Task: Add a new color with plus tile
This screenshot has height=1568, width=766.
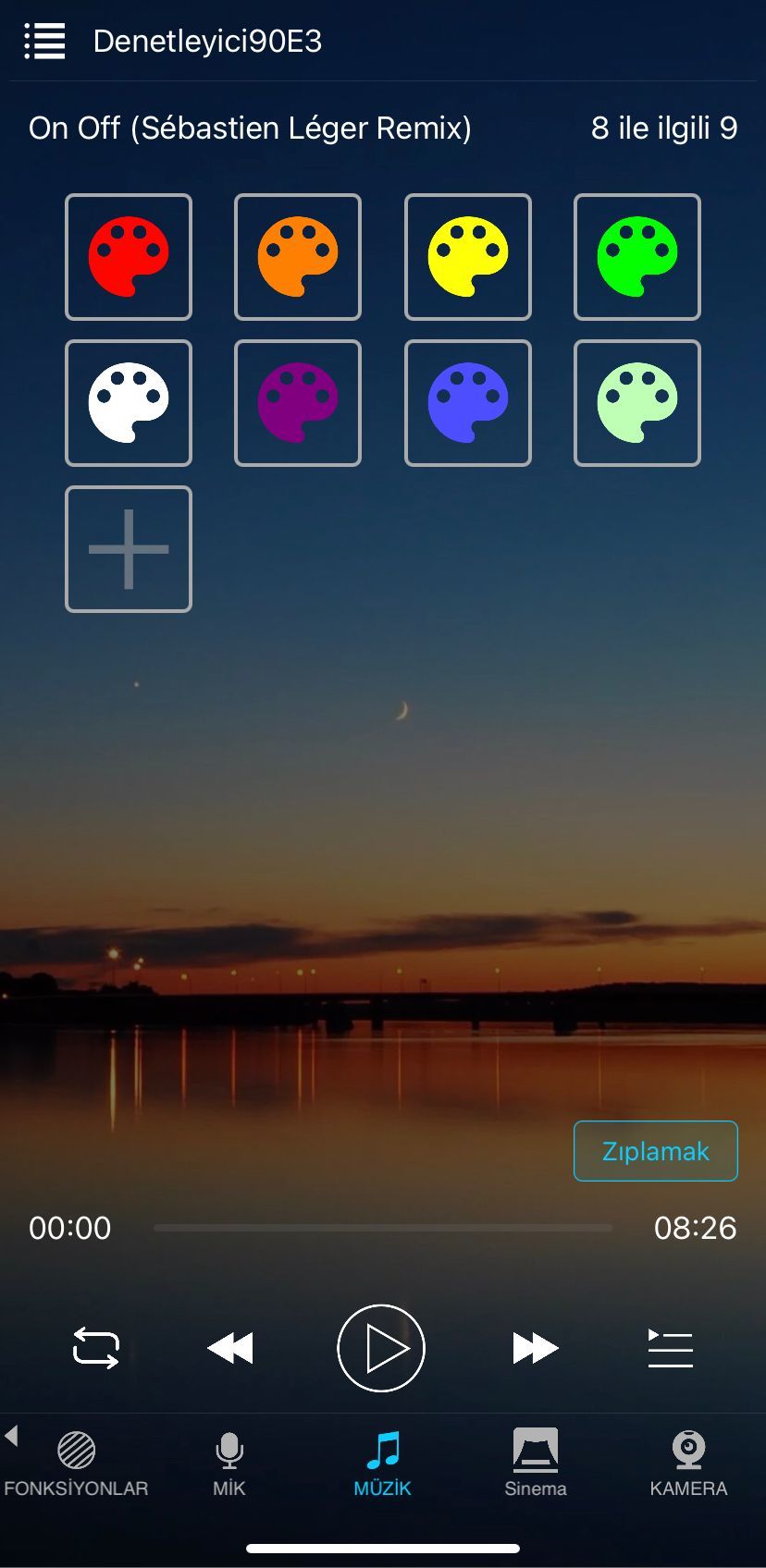Action: pyautogui.click(x=129, y=549)
